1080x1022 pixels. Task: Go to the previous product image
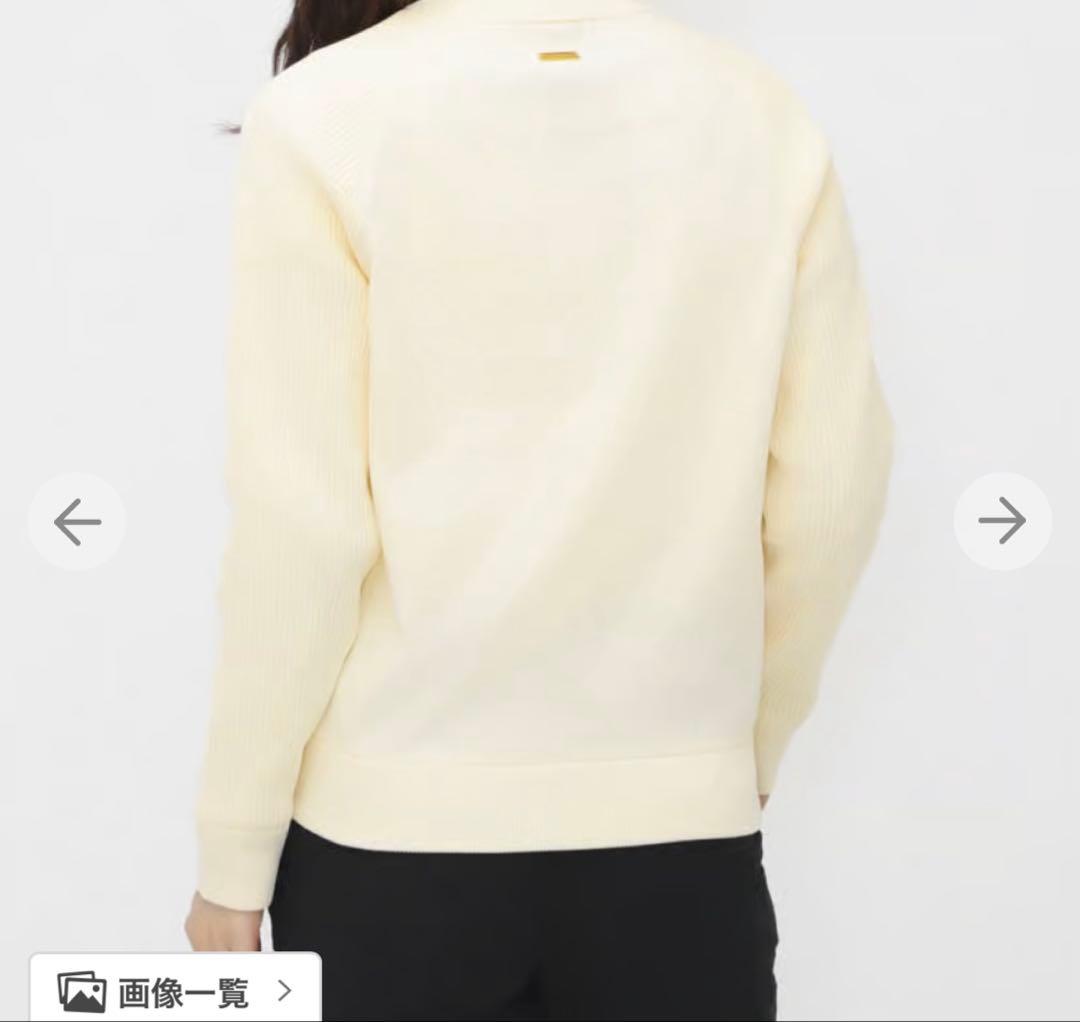coord(77,521)
